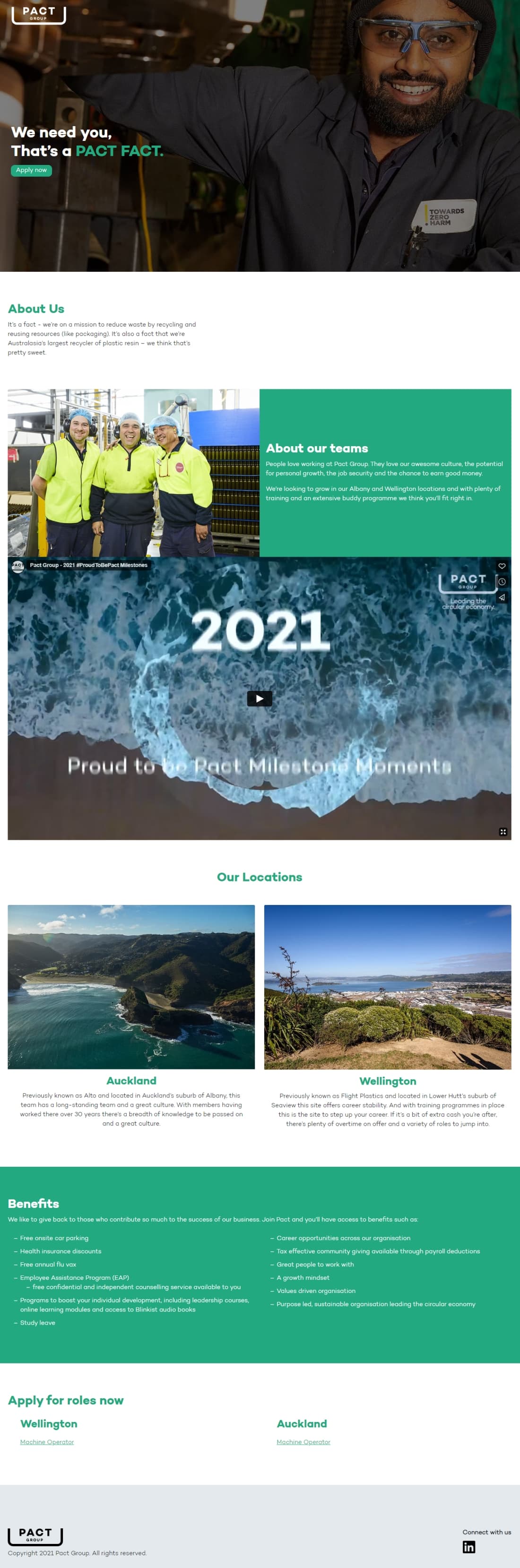Add the video to watch later
The width and height of the screenshot is (520, 1568).
pyautogui.click(x=502, y=582)
